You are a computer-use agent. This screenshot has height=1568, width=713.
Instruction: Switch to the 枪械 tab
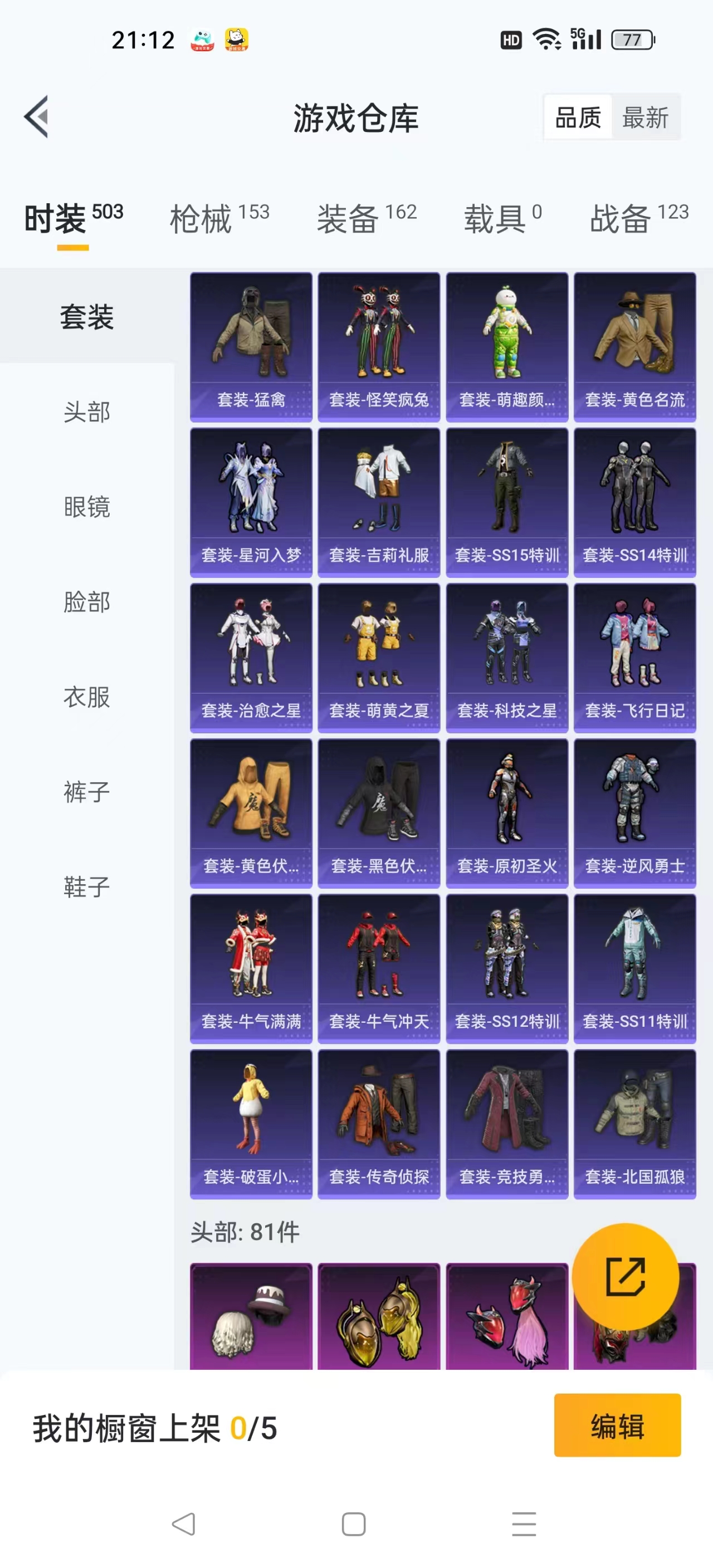[219, 218]
